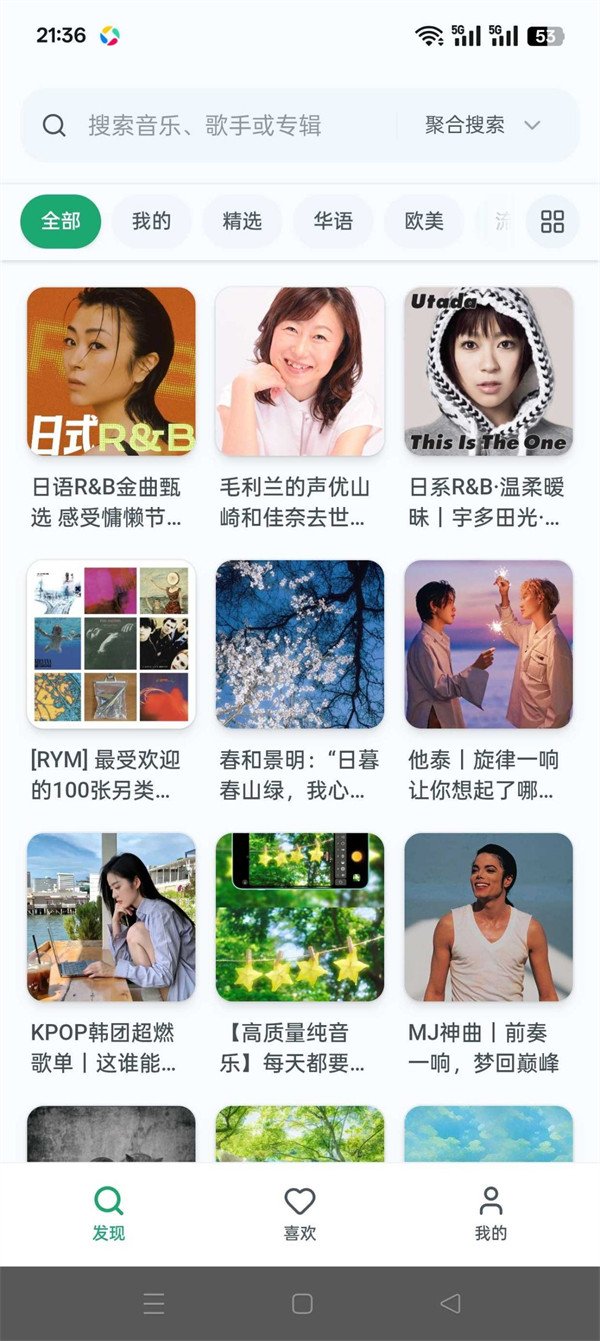Open the all-categories grid icon
The height and width of the screenshot is (1341, 600).
(x=552, y=221)
